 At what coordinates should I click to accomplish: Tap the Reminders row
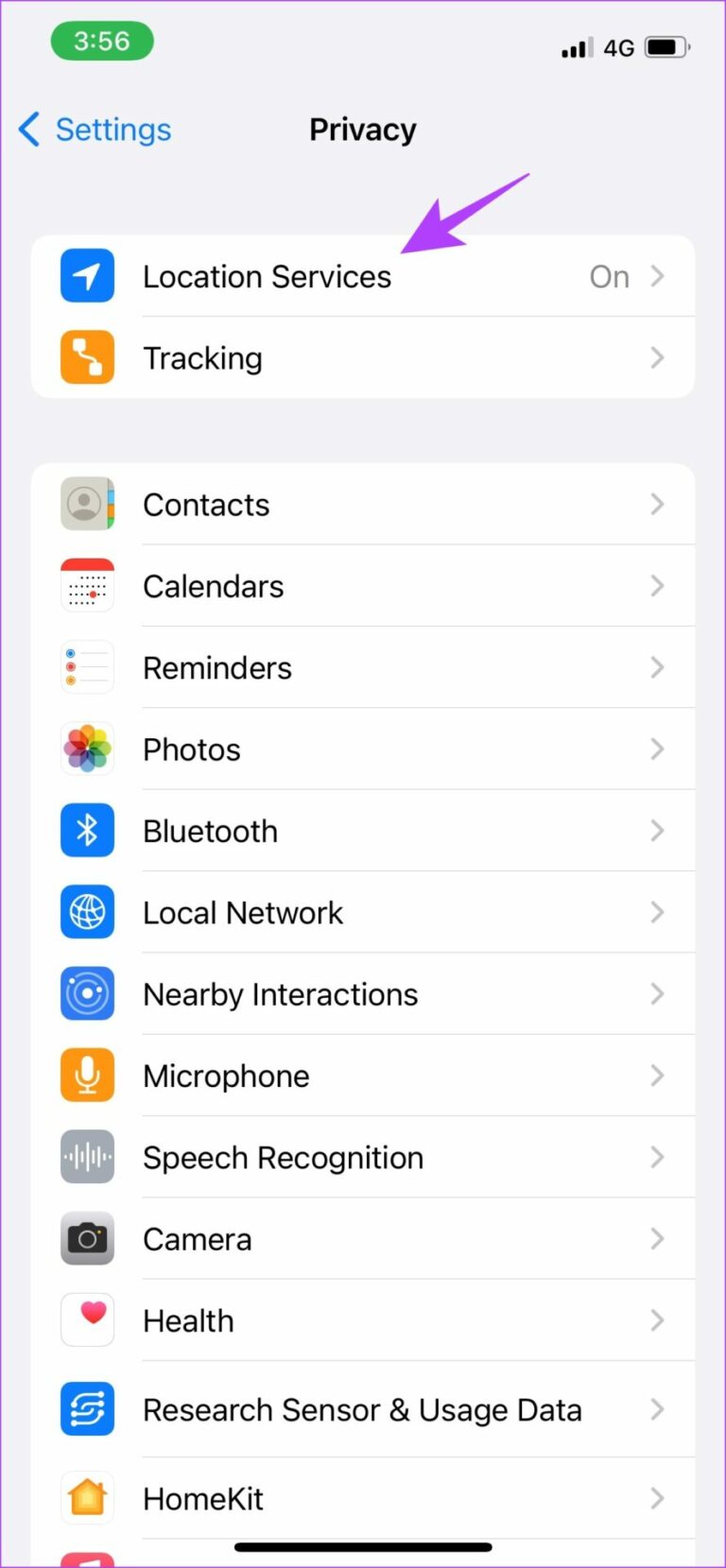pyautogui.click(x=378, y=667)
